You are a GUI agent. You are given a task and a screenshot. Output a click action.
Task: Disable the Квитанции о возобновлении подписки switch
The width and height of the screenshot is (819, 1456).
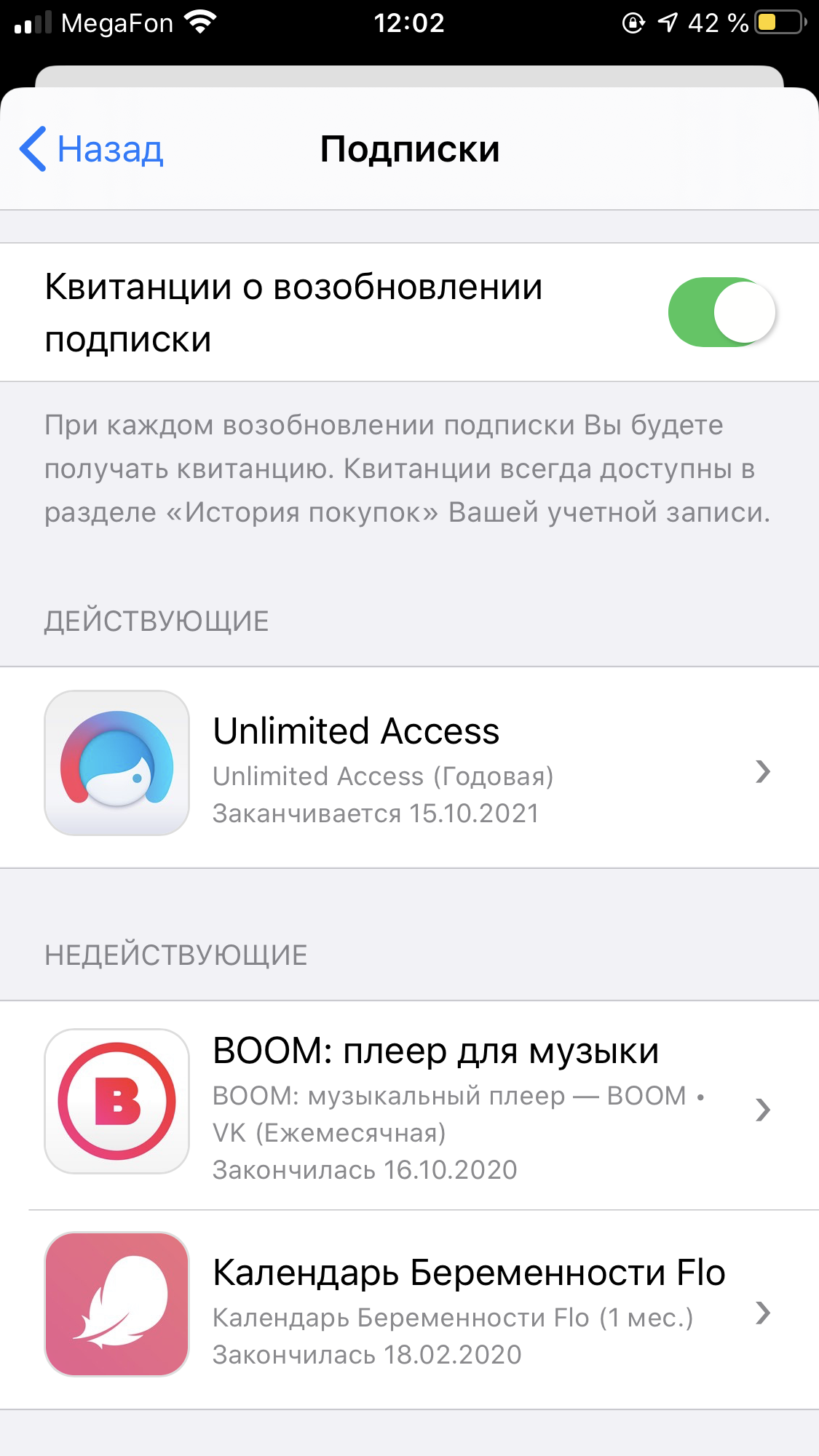pos(722,312)
